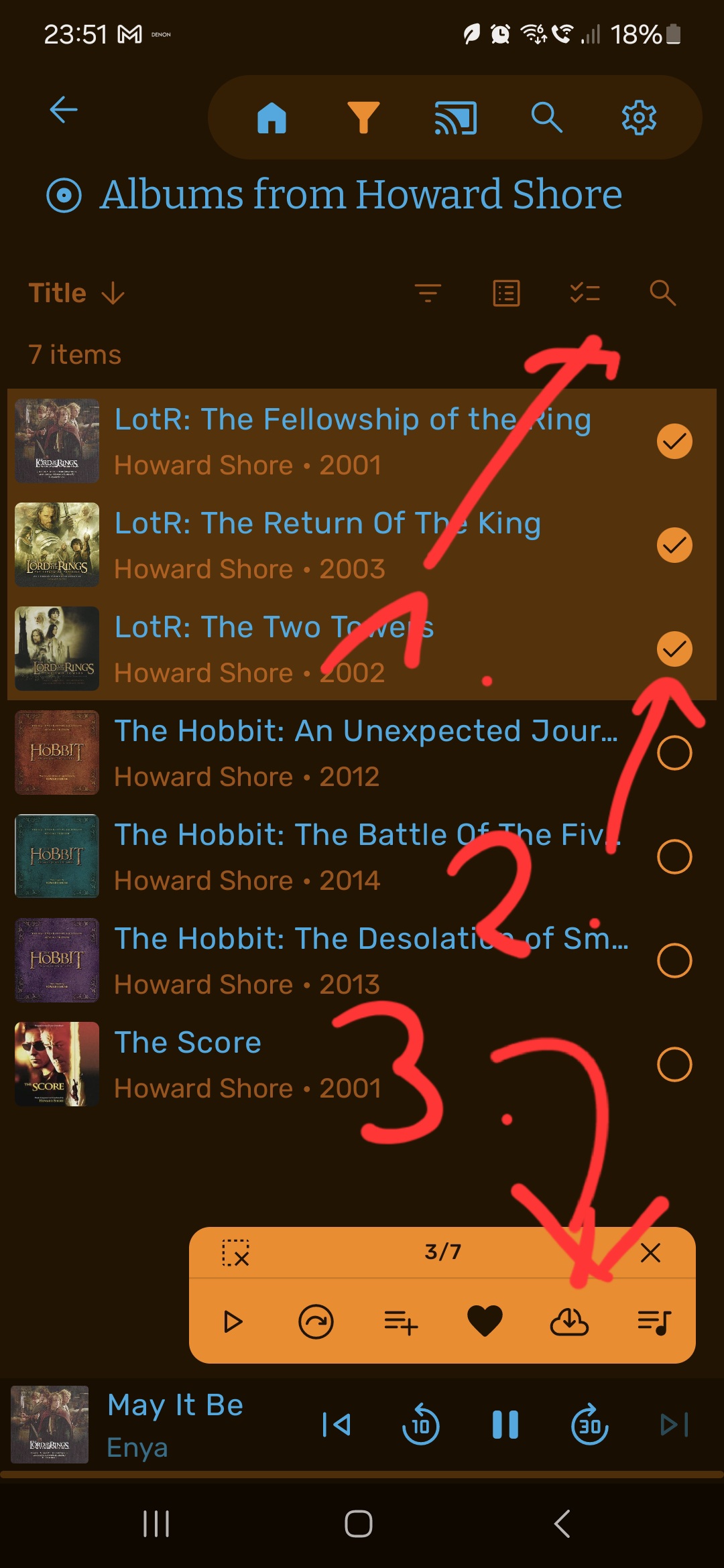724x1568 pixels.
Task: Go back using the top-left arrow
Action: point(64,110)
